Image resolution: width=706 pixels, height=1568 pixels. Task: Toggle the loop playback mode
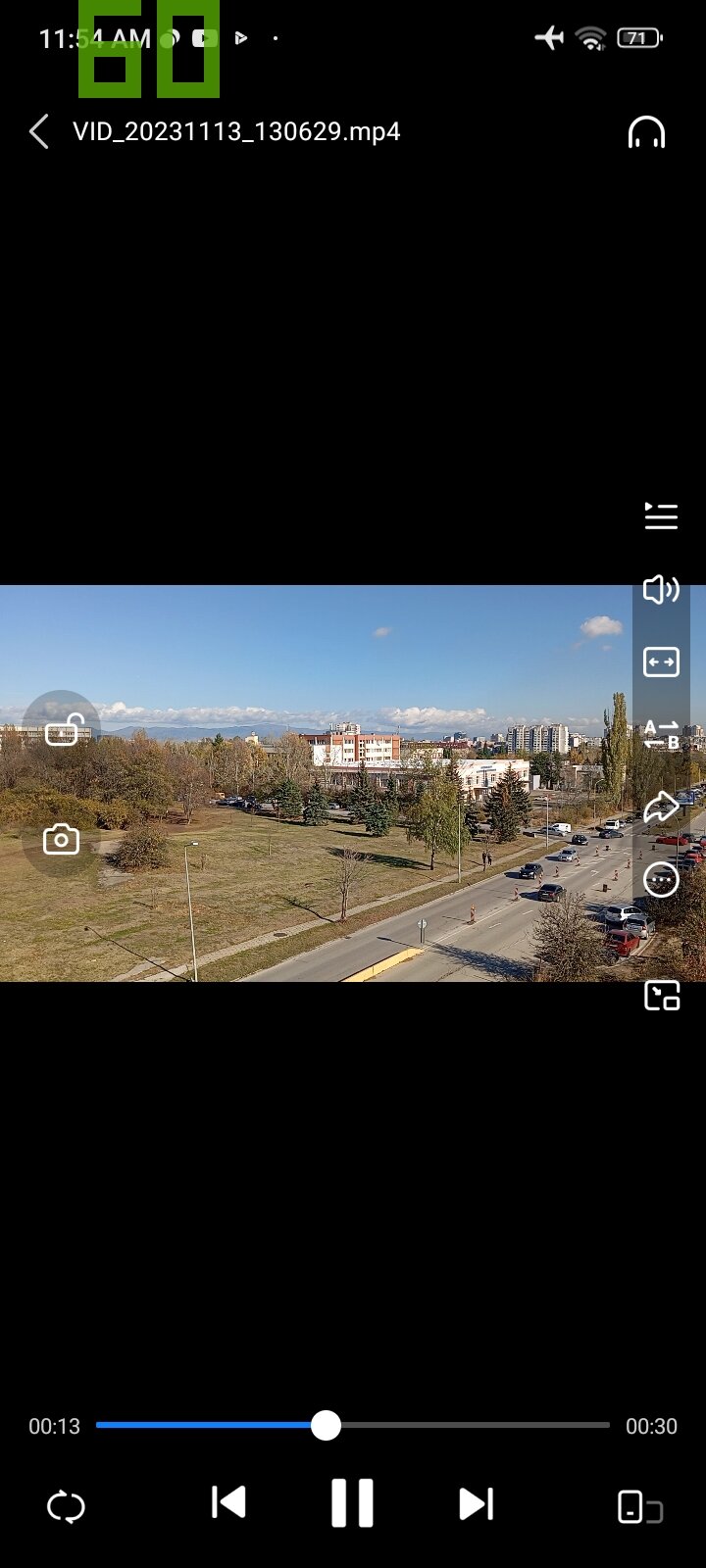click(66, 1506)
